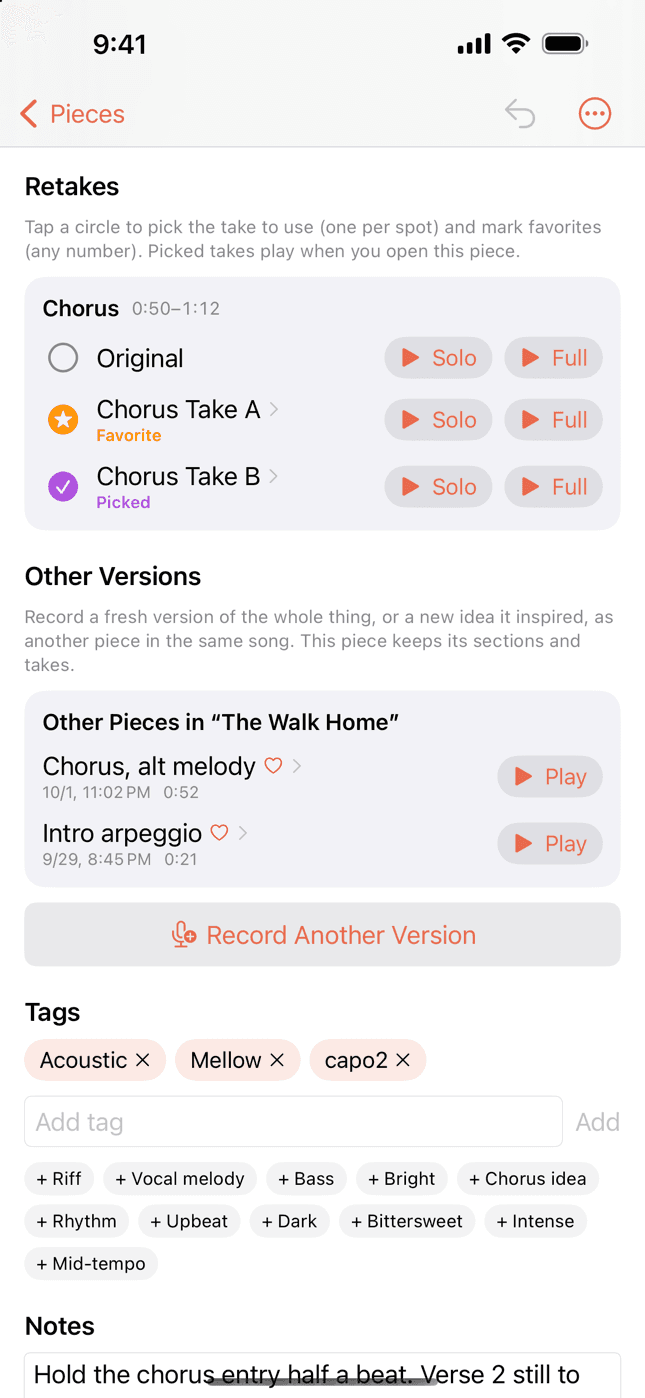645x1398 pixels.
Task: Tap the undo arrow icon
Action: click(520, 114)
